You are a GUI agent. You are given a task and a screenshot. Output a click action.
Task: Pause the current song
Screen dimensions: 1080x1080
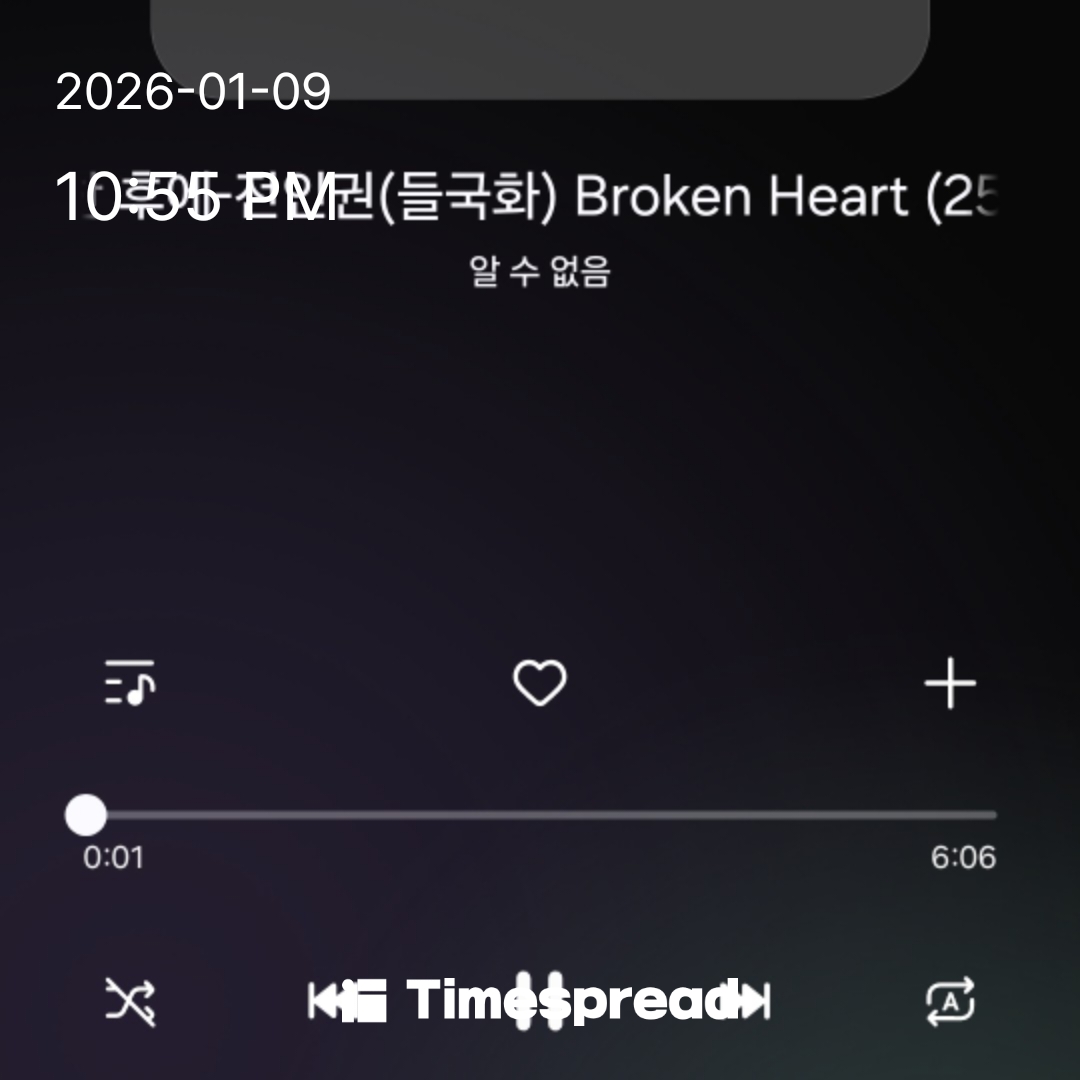point(539,1001)
